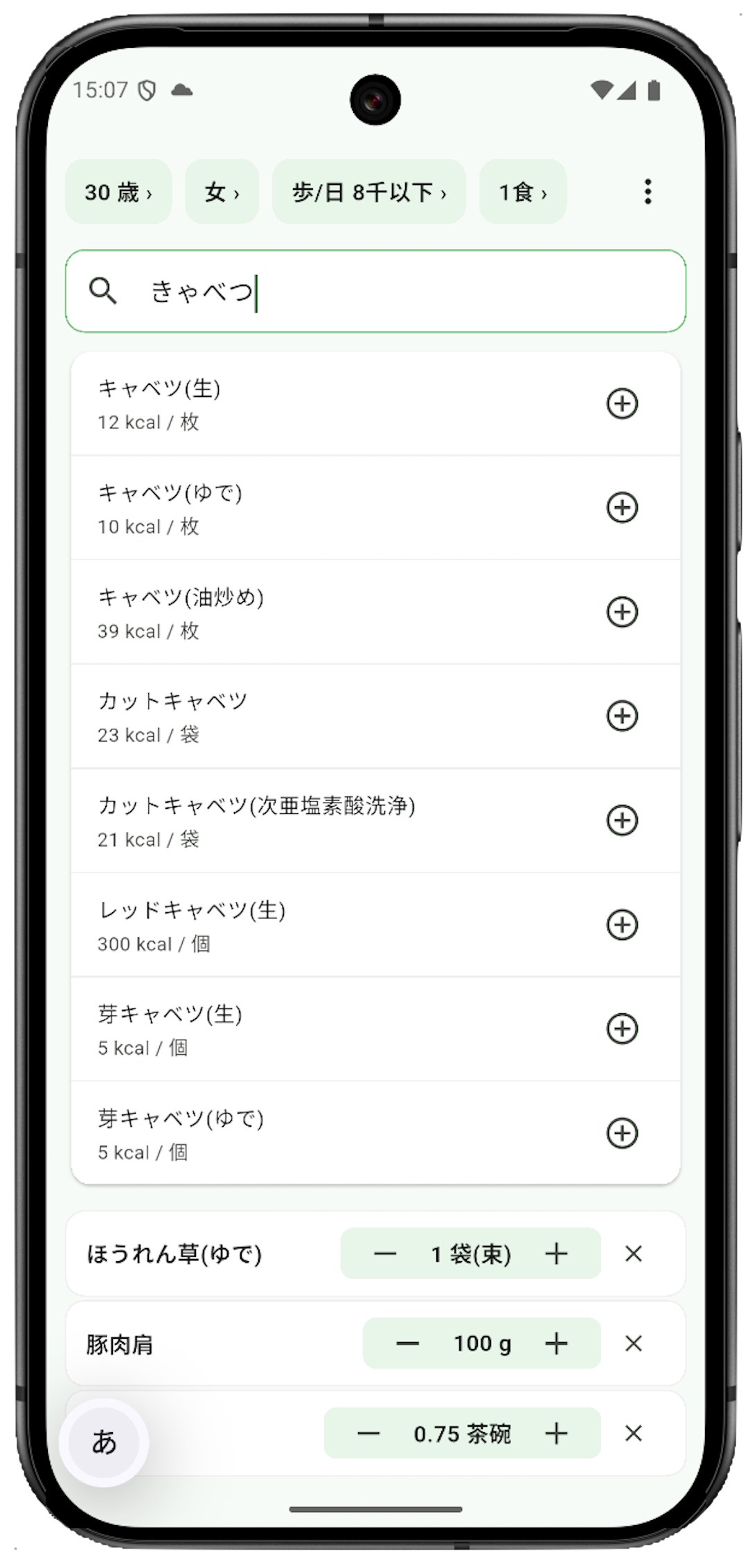Tap the あ input mode floating button
The width and height of the screenshot is (748, 1568).
[x=104, y=1443]
